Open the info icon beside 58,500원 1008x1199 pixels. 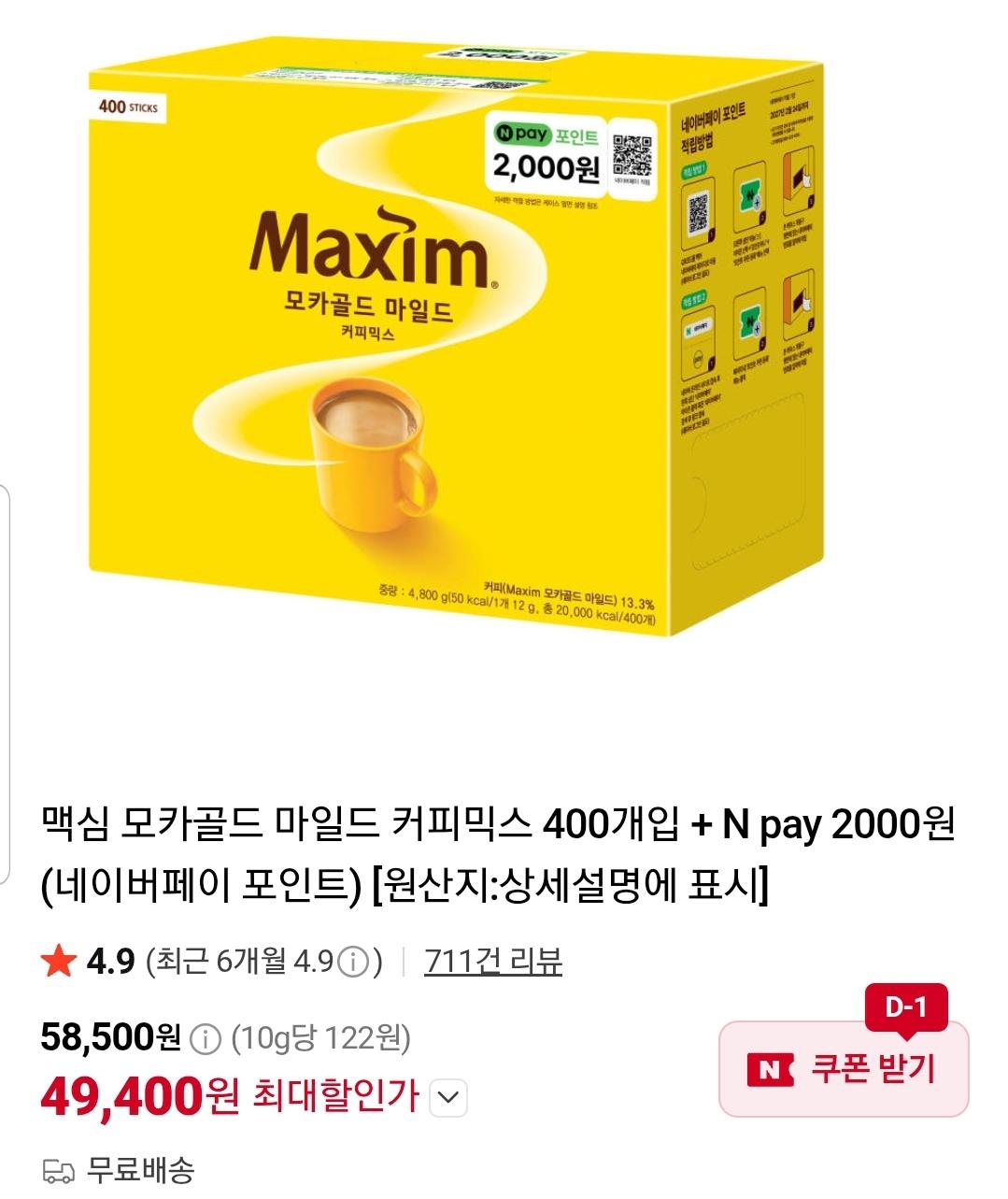(x=205, y=1038)
